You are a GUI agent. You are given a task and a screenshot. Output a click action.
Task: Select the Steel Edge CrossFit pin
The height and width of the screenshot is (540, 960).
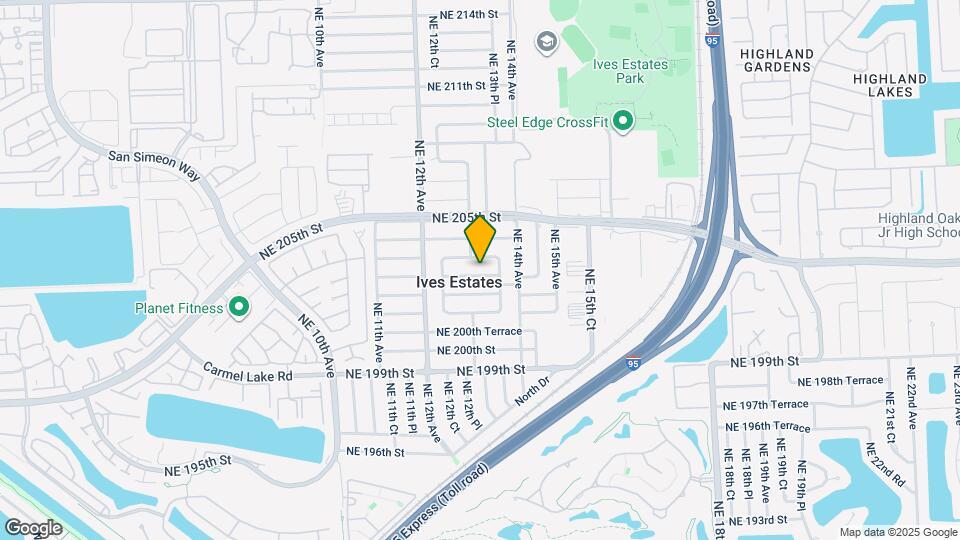[623, 122]
